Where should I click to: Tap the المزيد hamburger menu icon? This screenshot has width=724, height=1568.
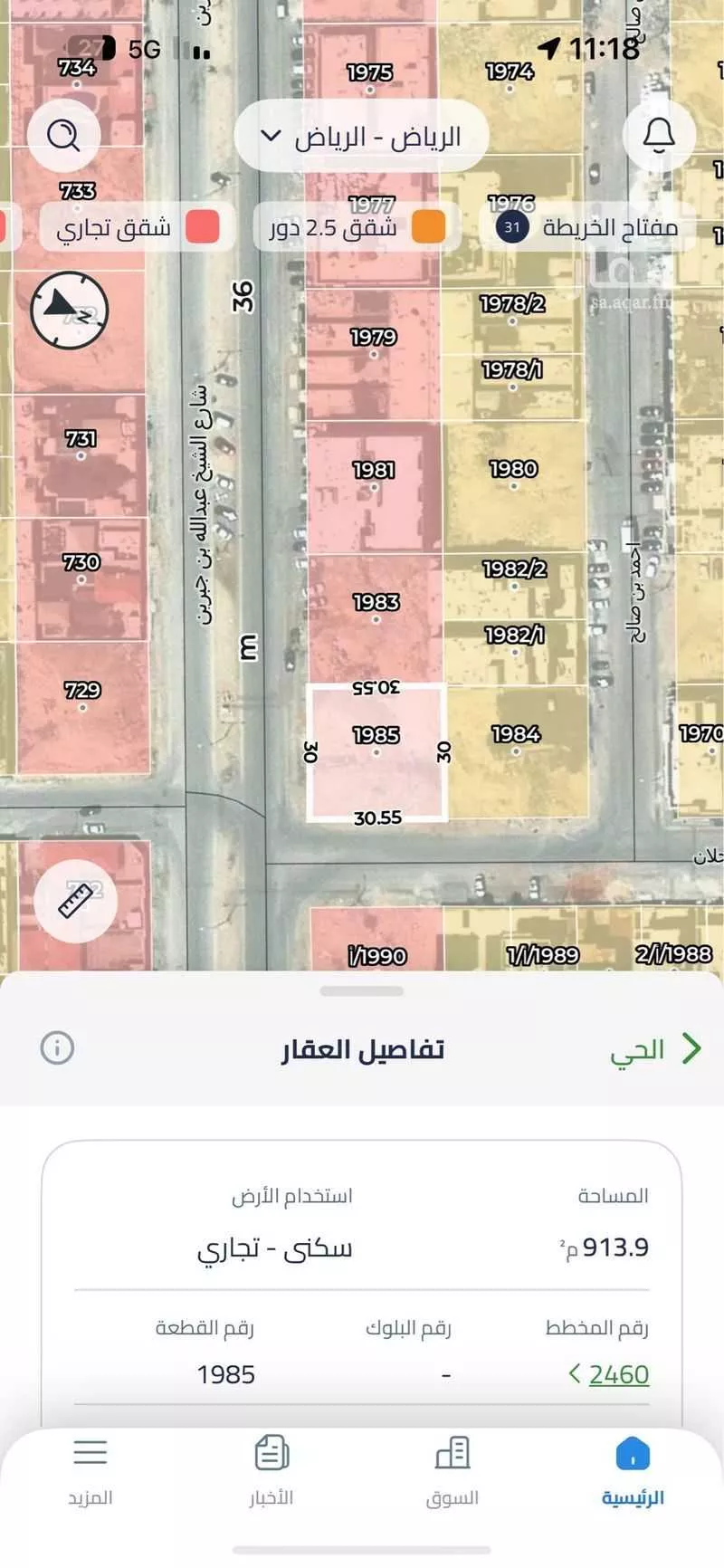click(x=90, y=1455)
